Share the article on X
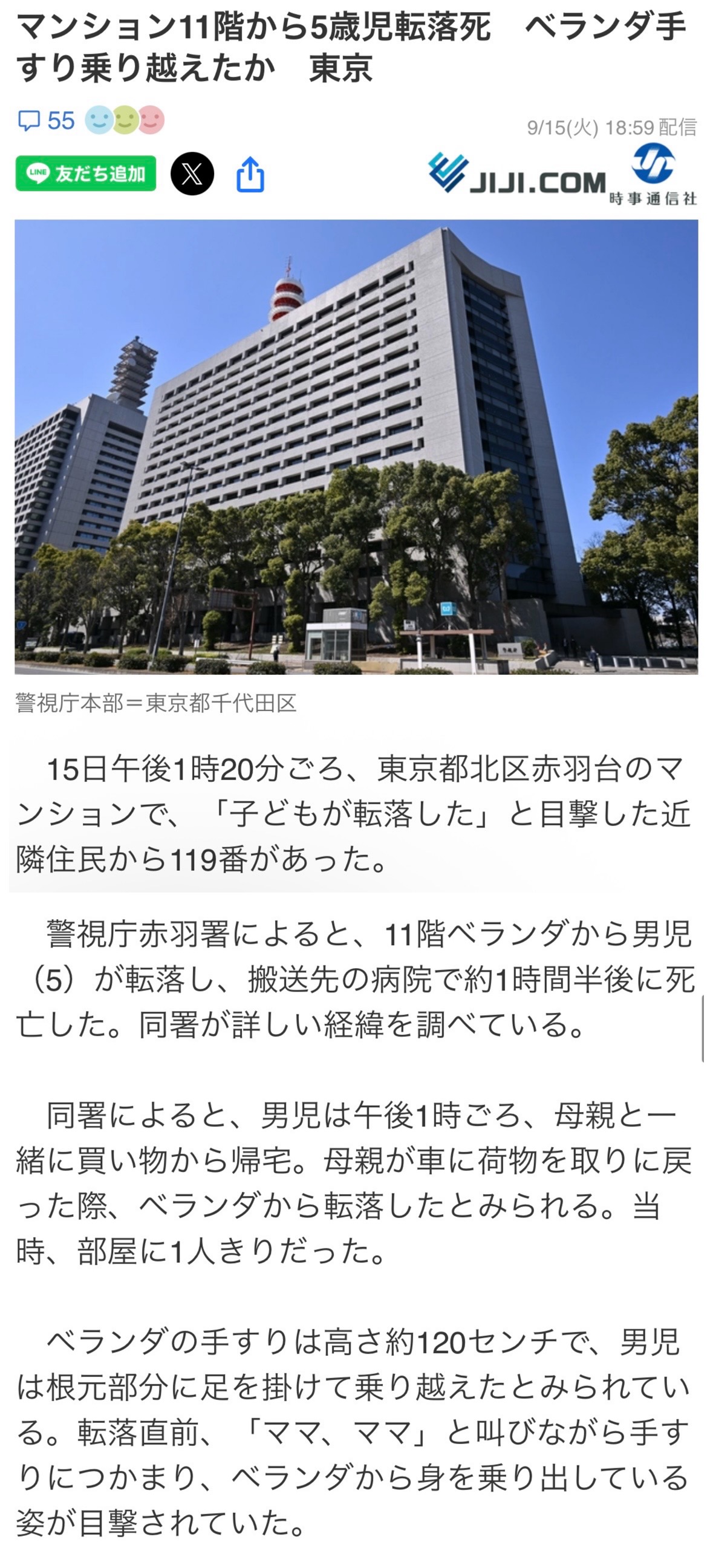 point(192,174)
